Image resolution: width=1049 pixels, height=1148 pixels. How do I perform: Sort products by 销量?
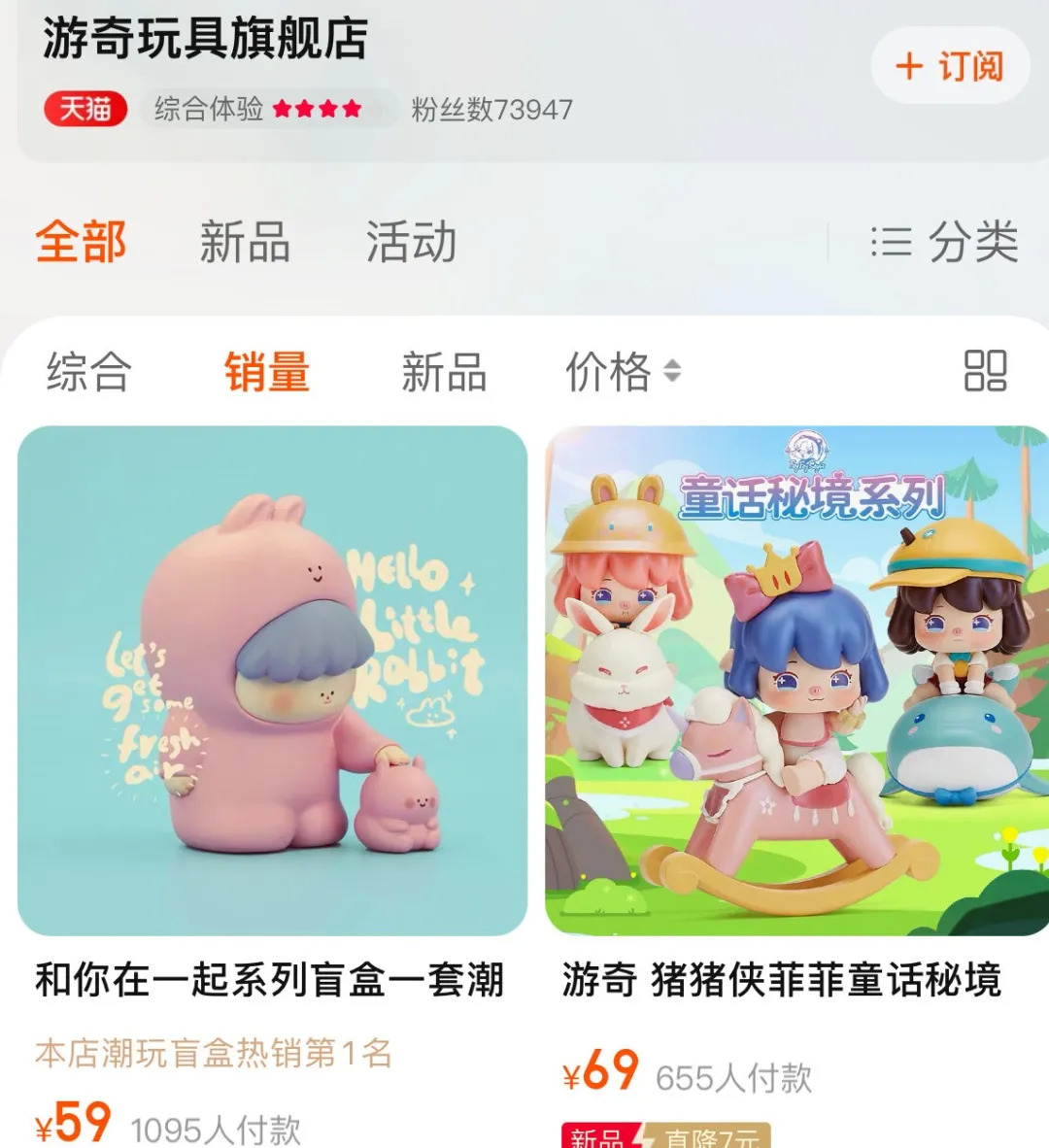267,372
